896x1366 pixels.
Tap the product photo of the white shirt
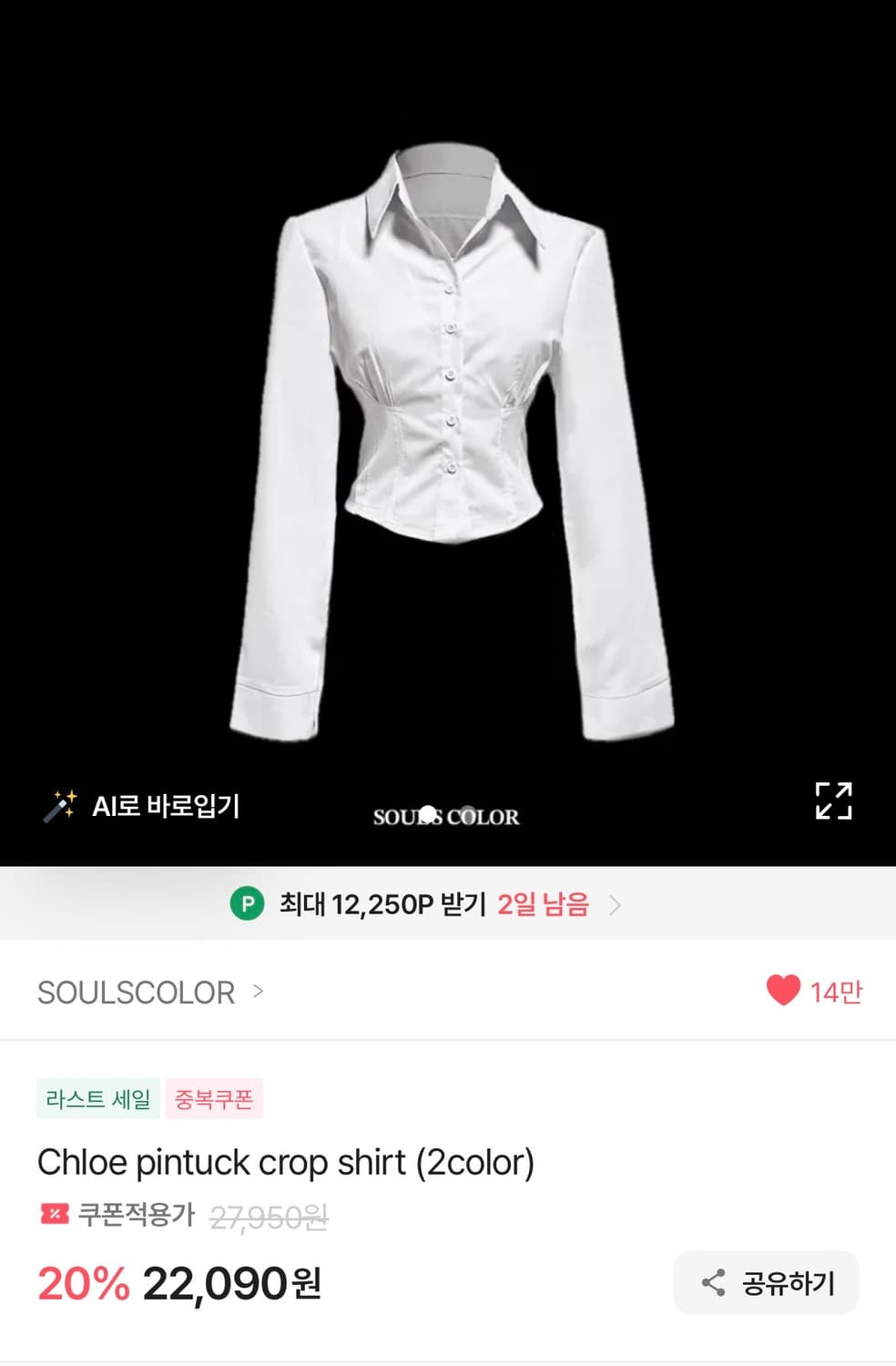[448, 410]
